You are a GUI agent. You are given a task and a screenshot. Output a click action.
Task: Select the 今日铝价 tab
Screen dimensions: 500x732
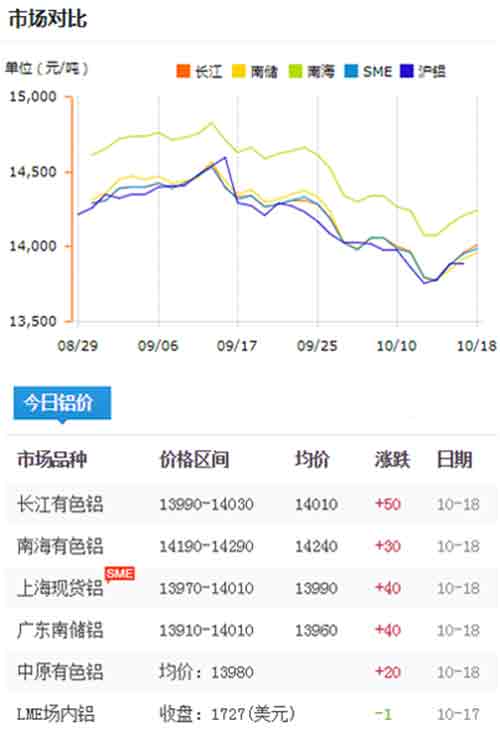[x=62, y=403]
